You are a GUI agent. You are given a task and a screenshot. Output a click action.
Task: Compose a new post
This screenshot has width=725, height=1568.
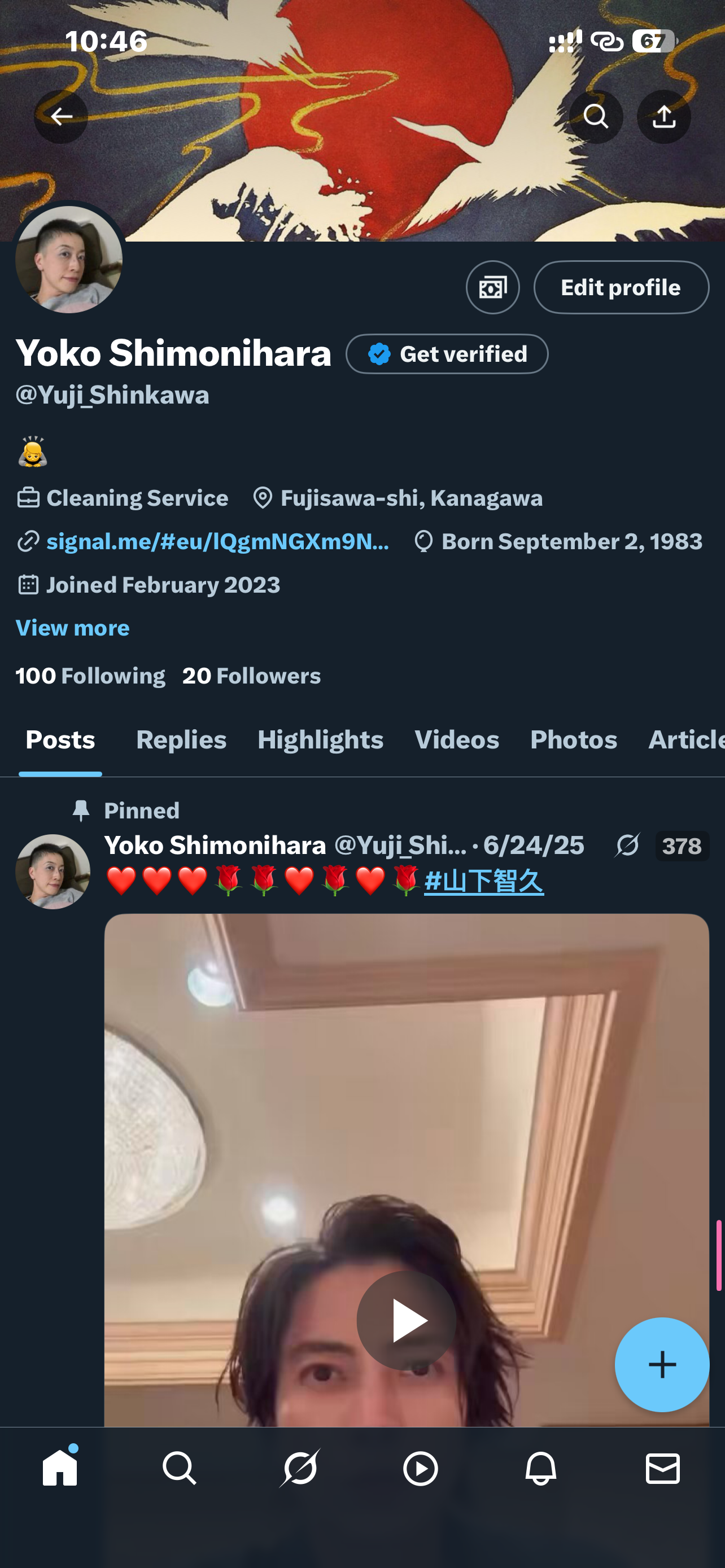662,1364
